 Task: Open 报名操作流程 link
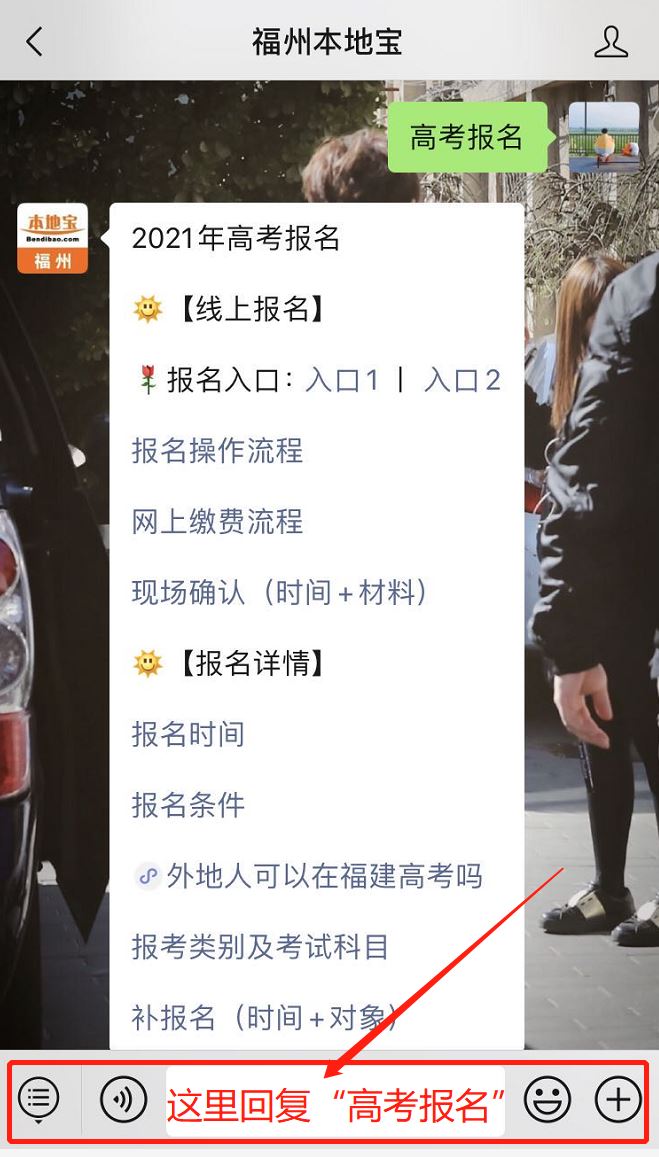click(217, 451)
